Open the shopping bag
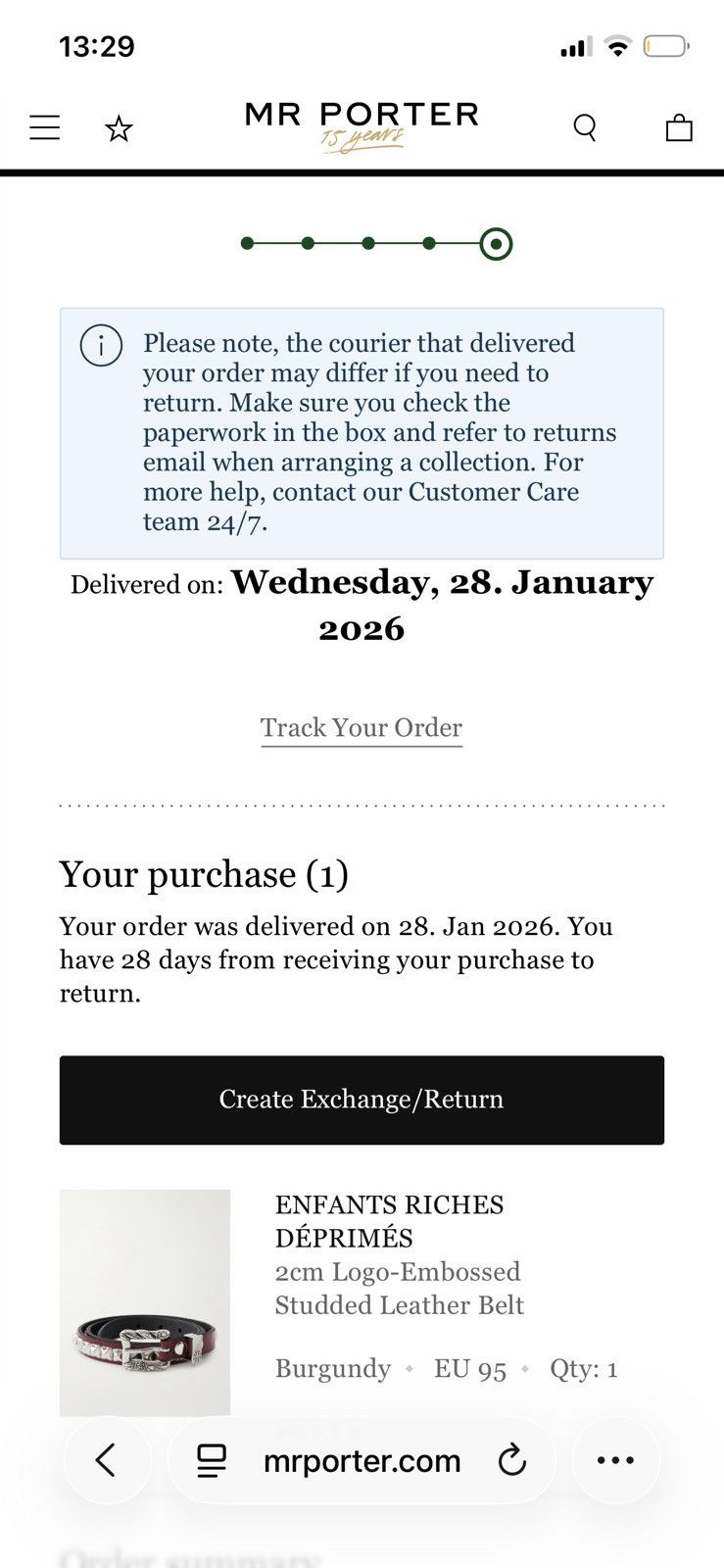The width and height of the screenshot is (724, 1568). 679,127
